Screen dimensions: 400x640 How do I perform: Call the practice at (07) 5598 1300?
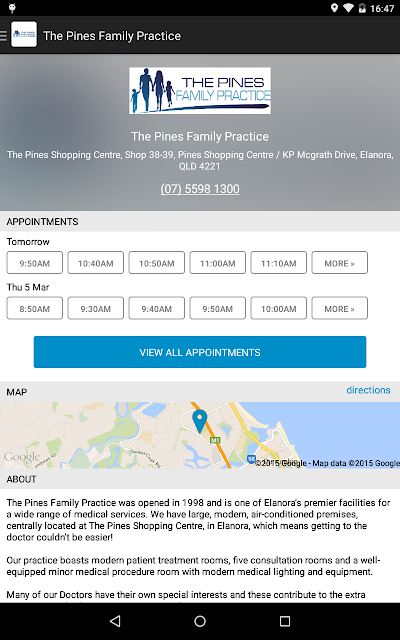pyautogui.click(x=200, y=189)
